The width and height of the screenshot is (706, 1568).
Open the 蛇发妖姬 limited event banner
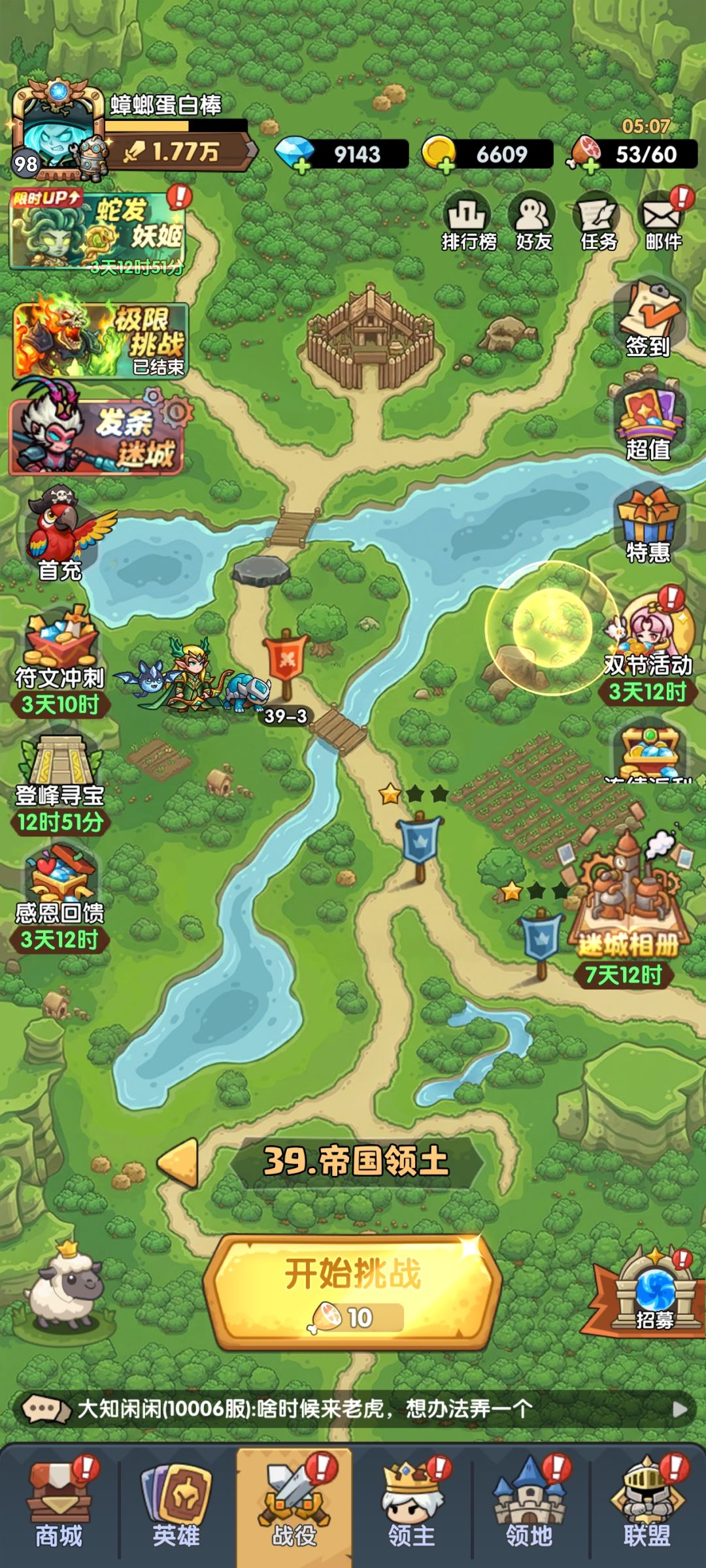tap(98, 230)
